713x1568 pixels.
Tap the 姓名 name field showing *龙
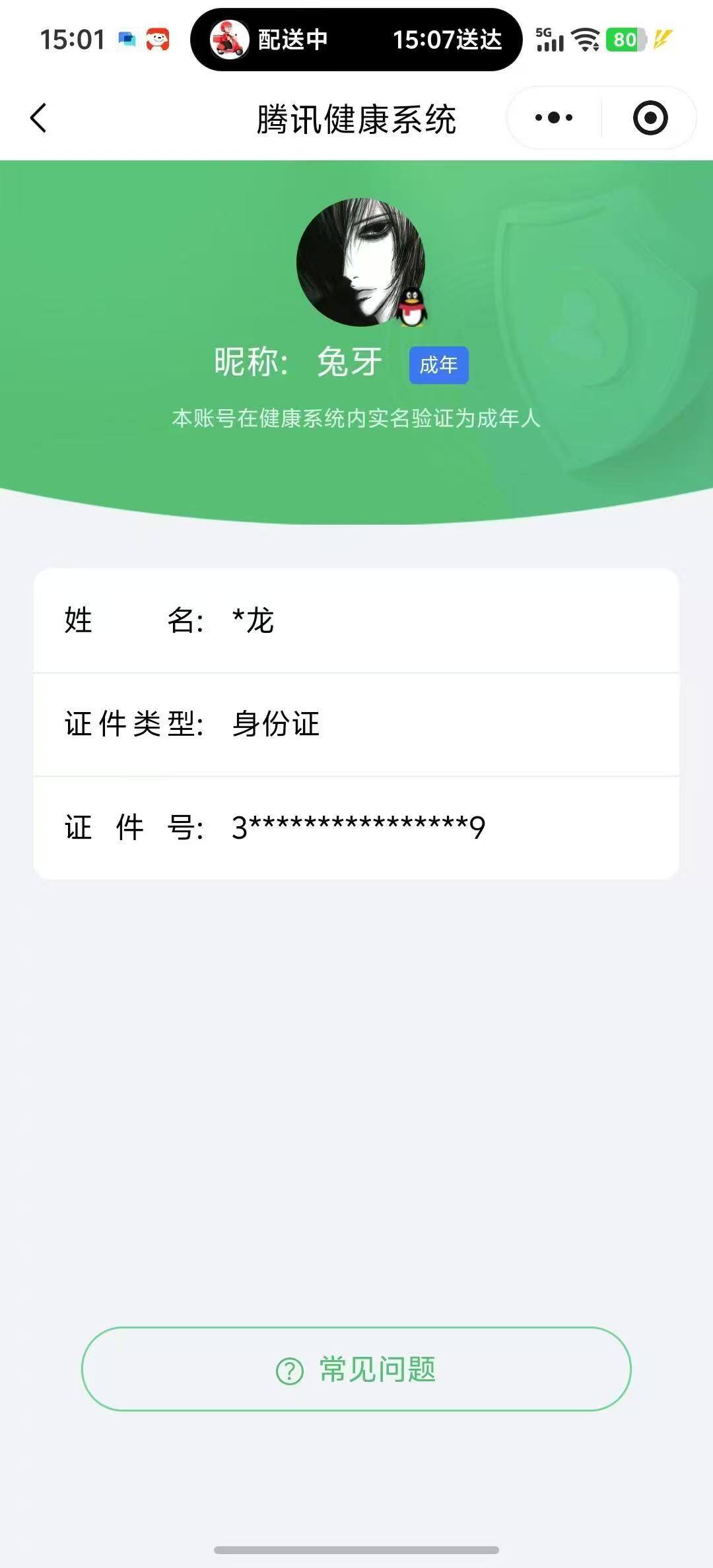[x=356, y=620]
